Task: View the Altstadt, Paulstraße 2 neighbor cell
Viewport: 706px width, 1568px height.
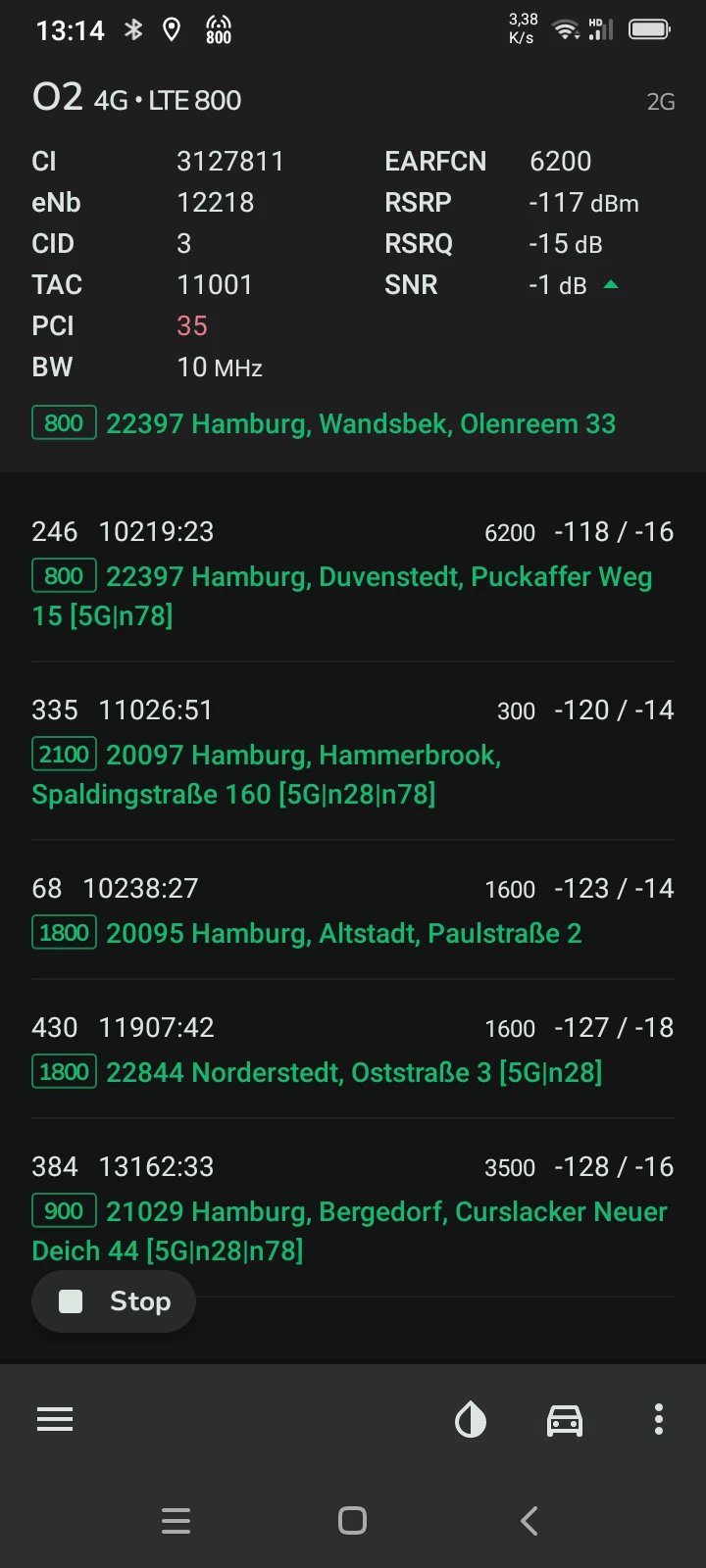Action: 352,913
